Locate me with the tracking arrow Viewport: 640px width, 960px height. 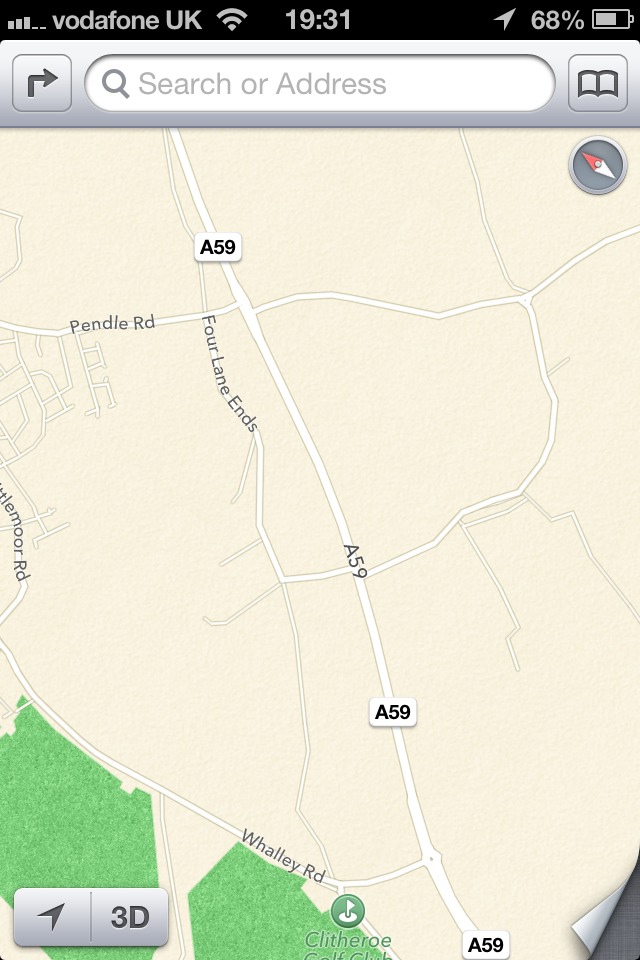[52, 917]
